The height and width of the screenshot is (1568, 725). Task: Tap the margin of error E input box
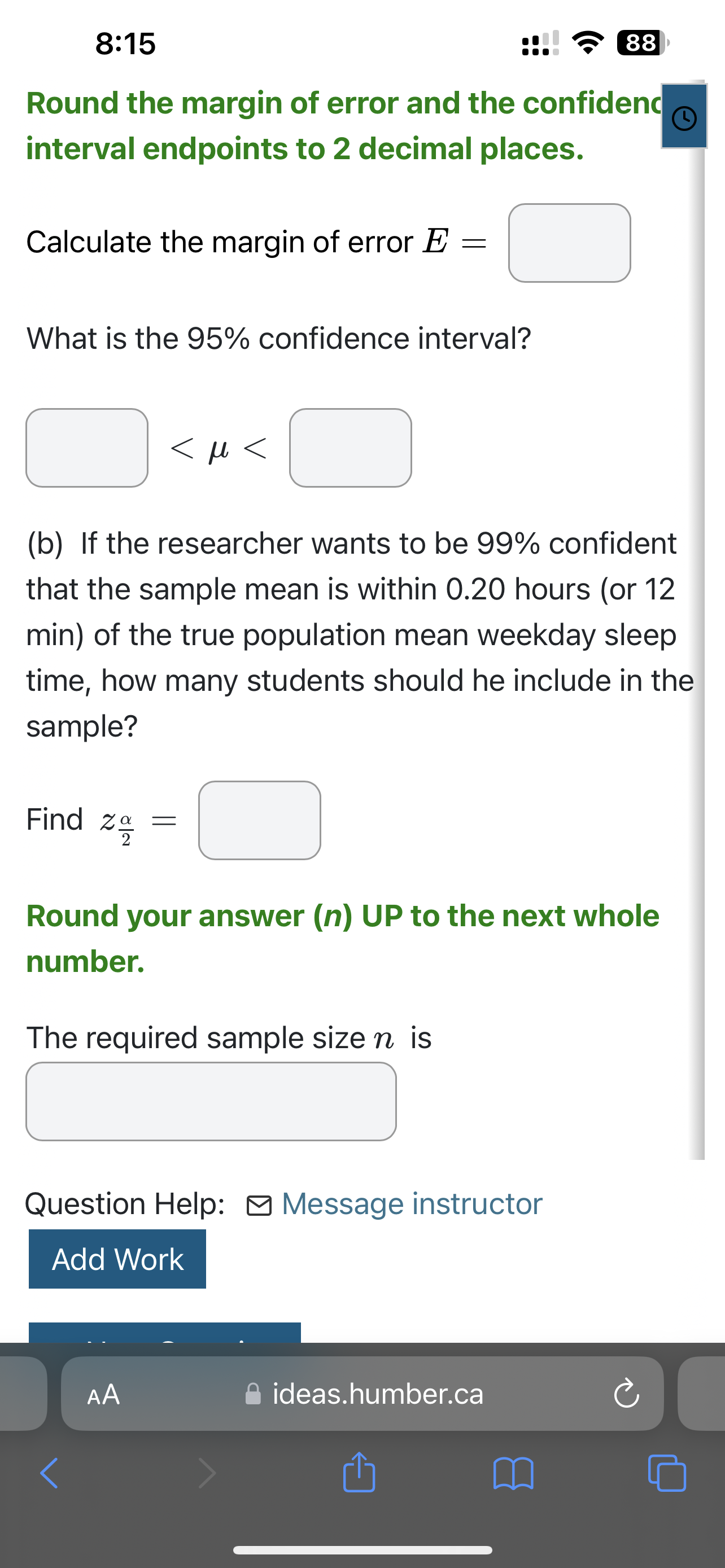pos(569,243)
